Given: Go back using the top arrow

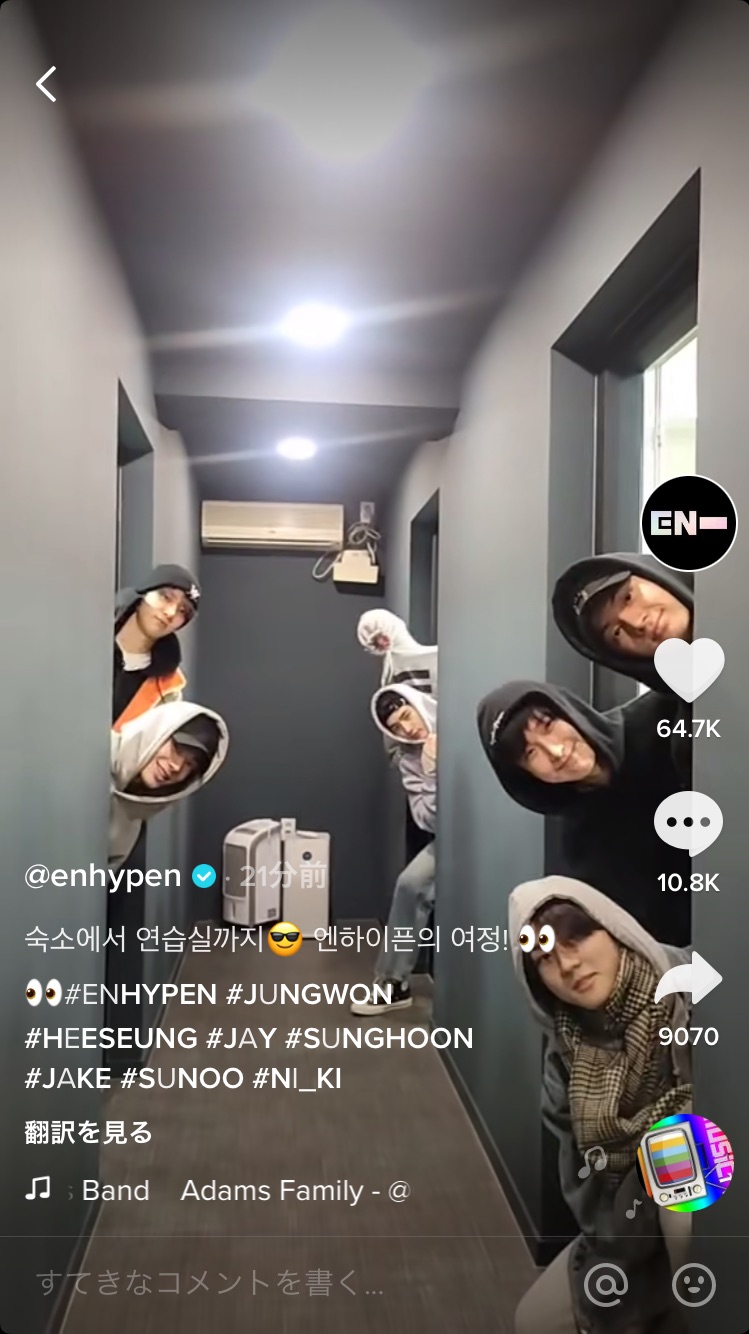Looking at the screenshot, I should (46, 85).
